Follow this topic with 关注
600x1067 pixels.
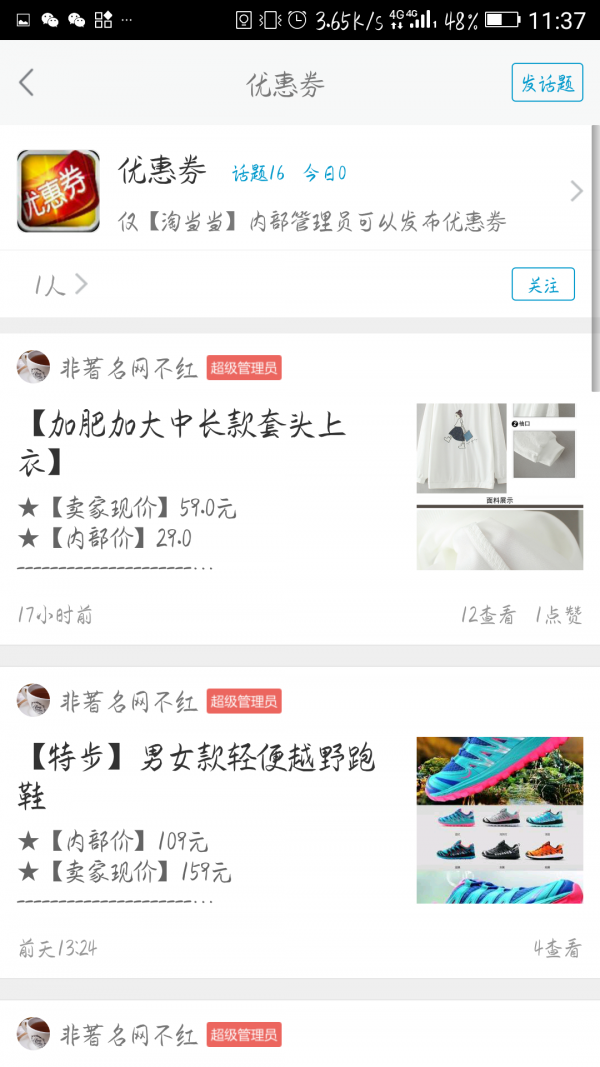[543, 285]
